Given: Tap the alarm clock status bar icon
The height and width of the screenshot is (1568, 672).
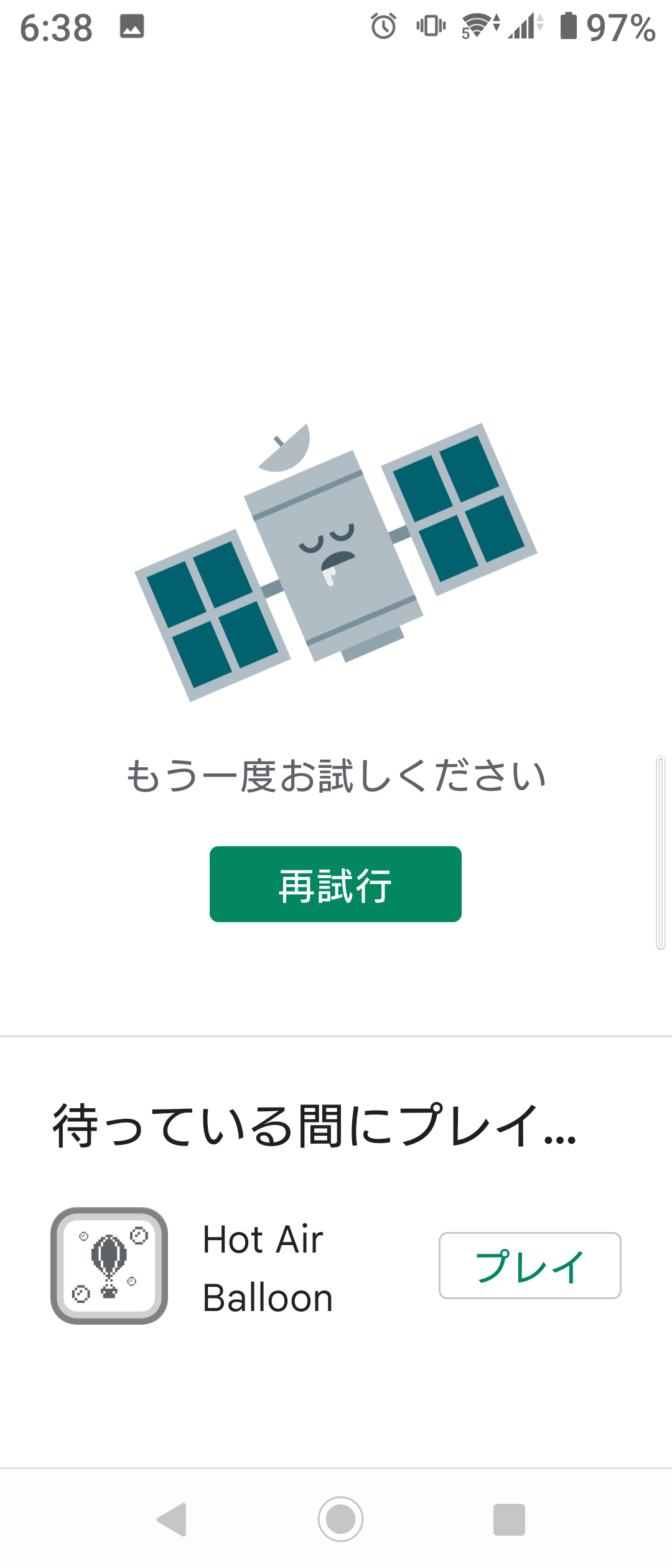Looking at the screenshot, I should pos(383,26).
